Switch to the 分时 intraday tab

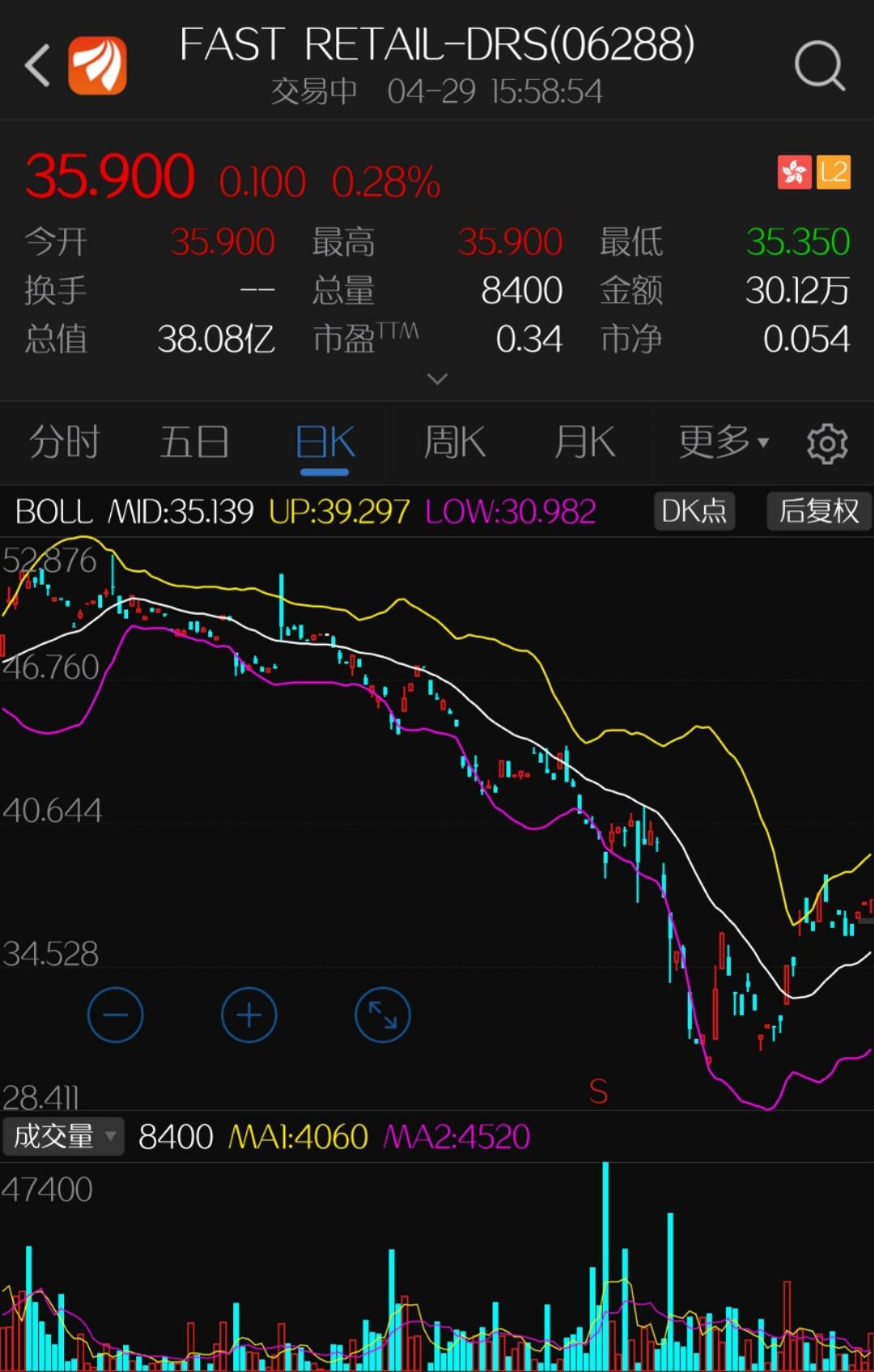pos(63,442)
